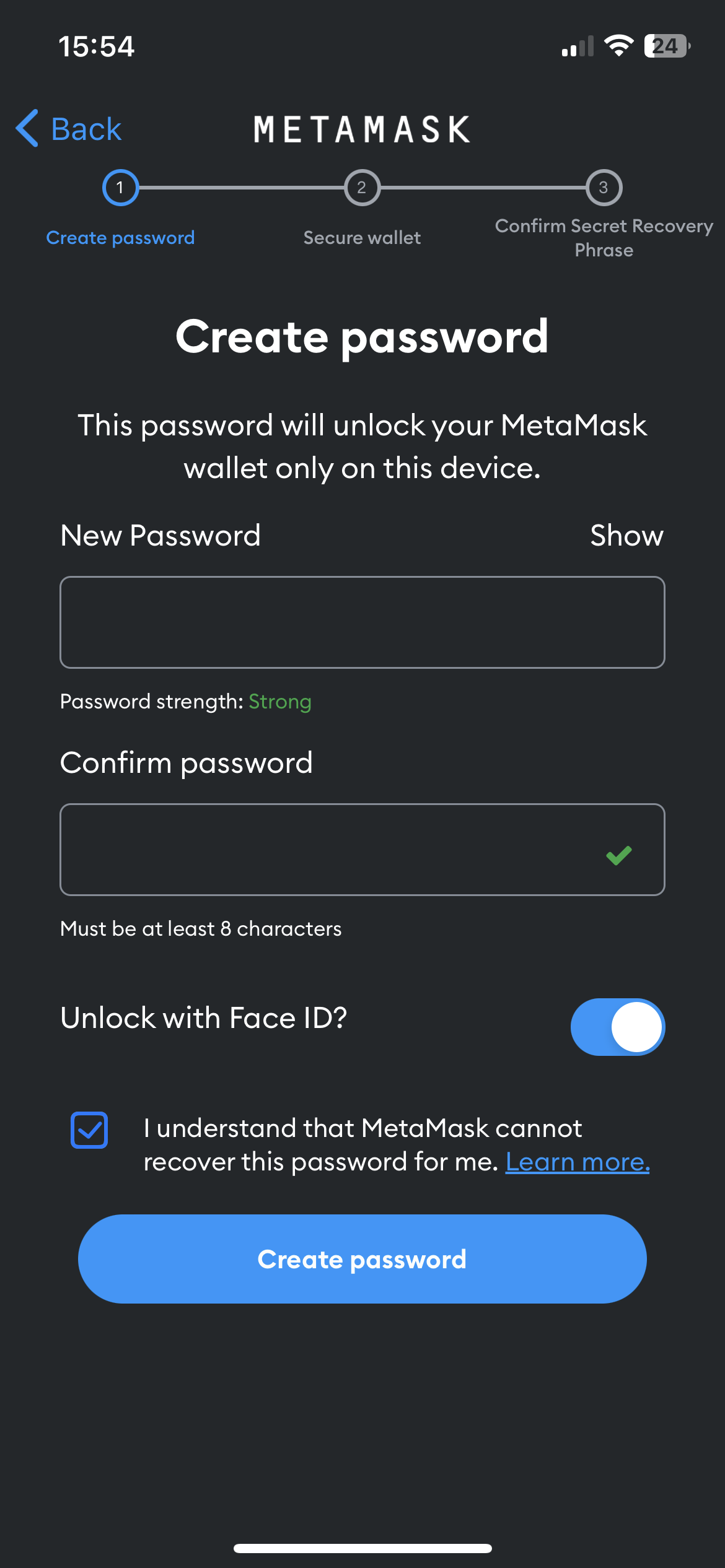Image resolution: width=725 pixels, height=1568 pixels.
Task: Go back to the previous screen
Action: point(69,129)
